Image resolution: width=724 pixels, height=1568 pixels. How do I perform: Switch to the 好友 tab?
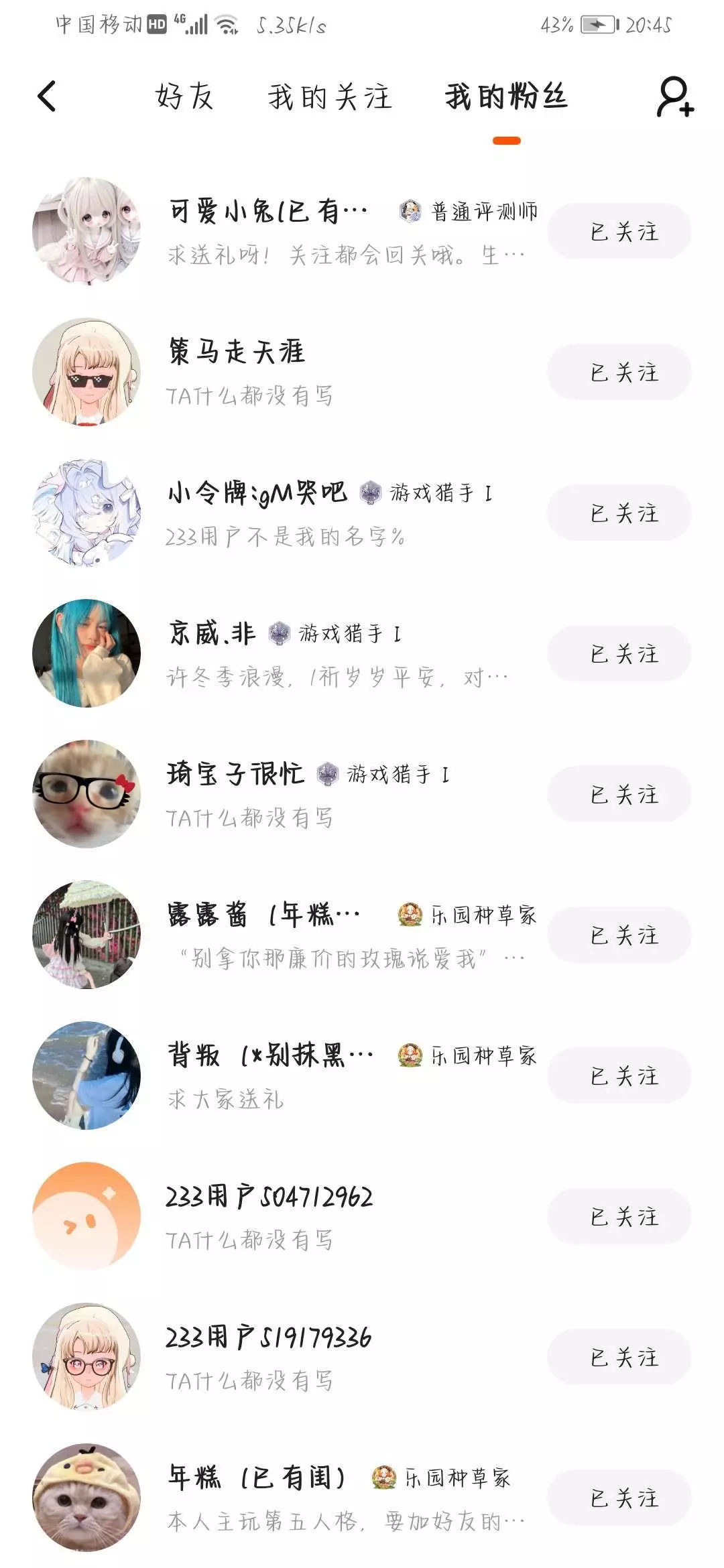(x=184, y=96)
